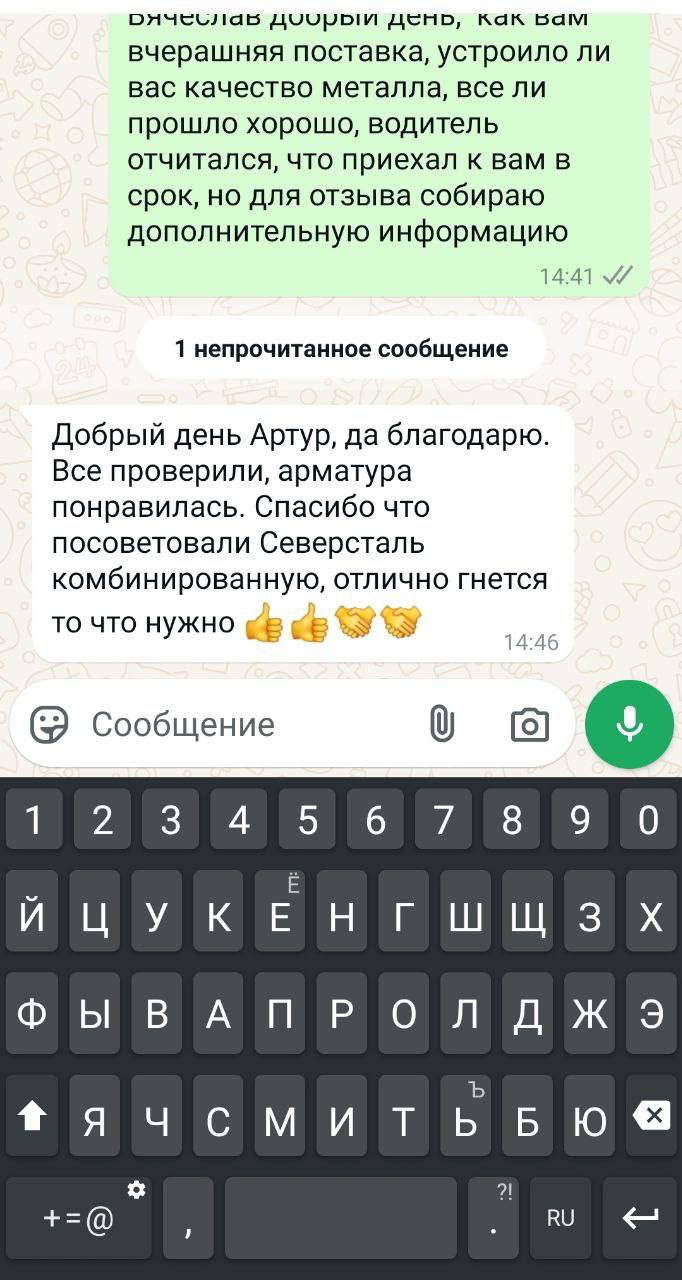The height and width of the screenshot is (1280, 682).
Task: Tap the Сообщение message field
Action: tap(240, 724)
